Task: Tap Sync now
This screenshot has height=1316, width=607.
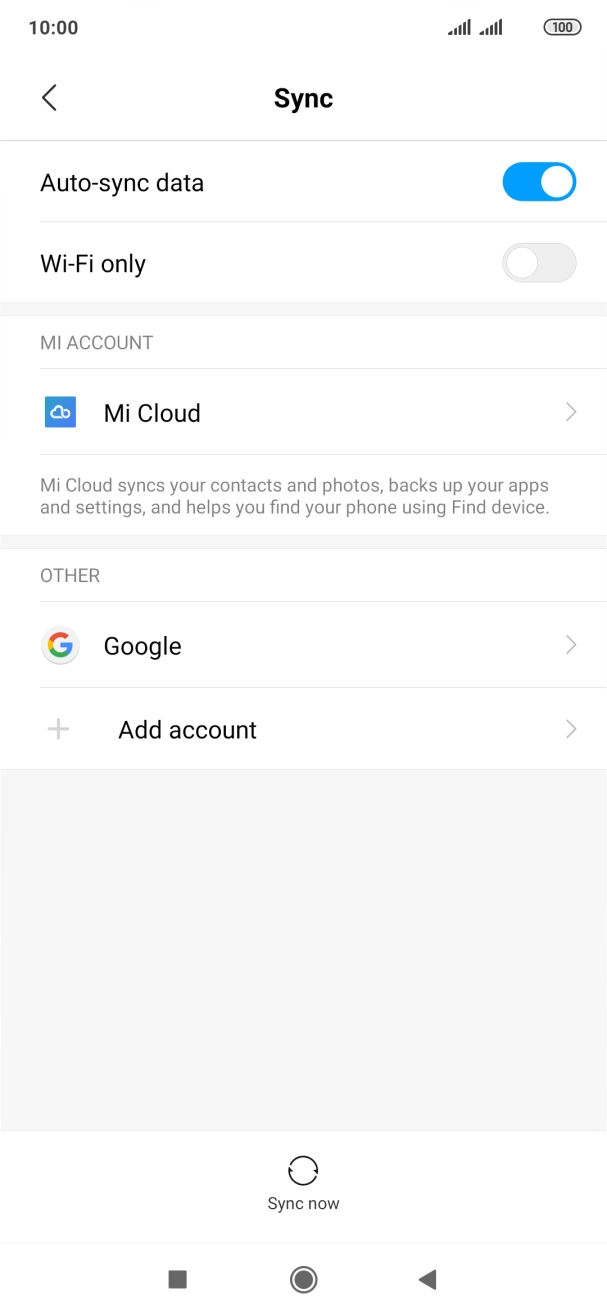Action: (x=303, y=1184)
